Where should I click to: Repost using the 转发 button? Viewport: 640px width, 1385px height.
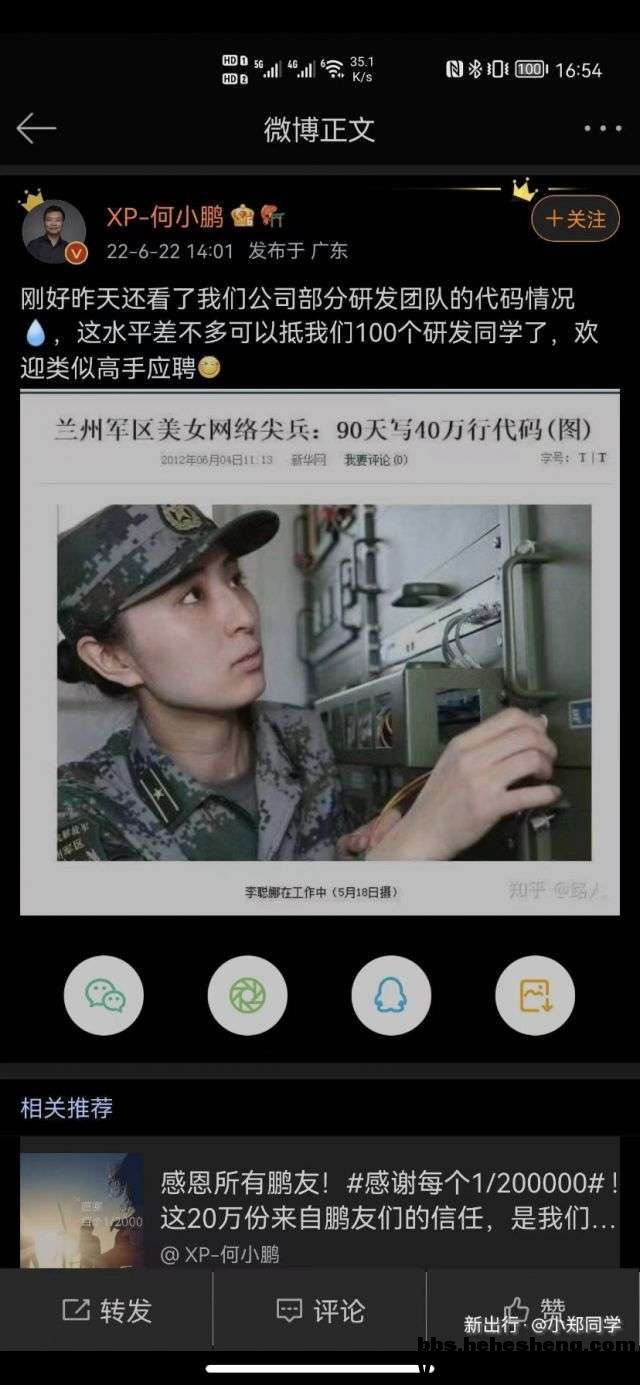[106, 1311]
